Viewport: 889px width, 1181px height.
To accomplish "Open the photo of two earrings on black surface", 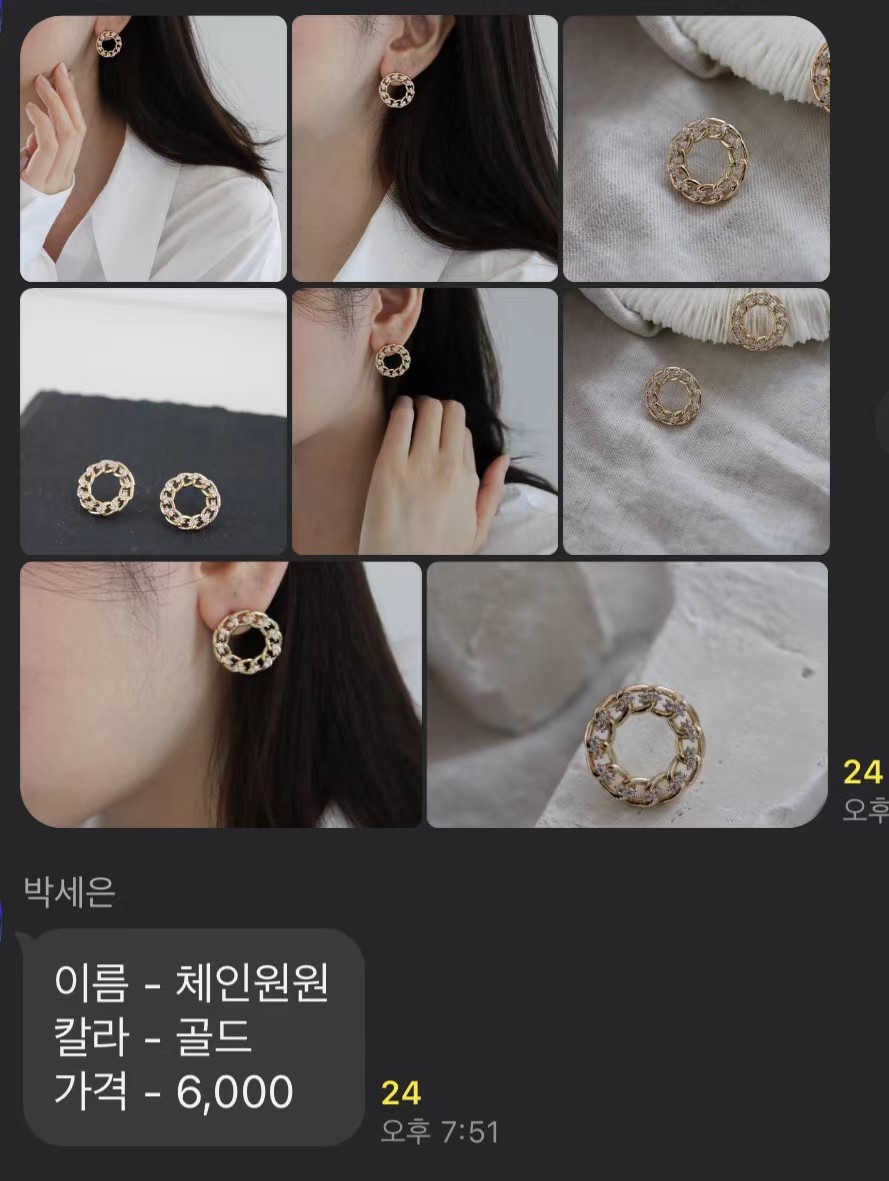I will click(x=153, y=421).
